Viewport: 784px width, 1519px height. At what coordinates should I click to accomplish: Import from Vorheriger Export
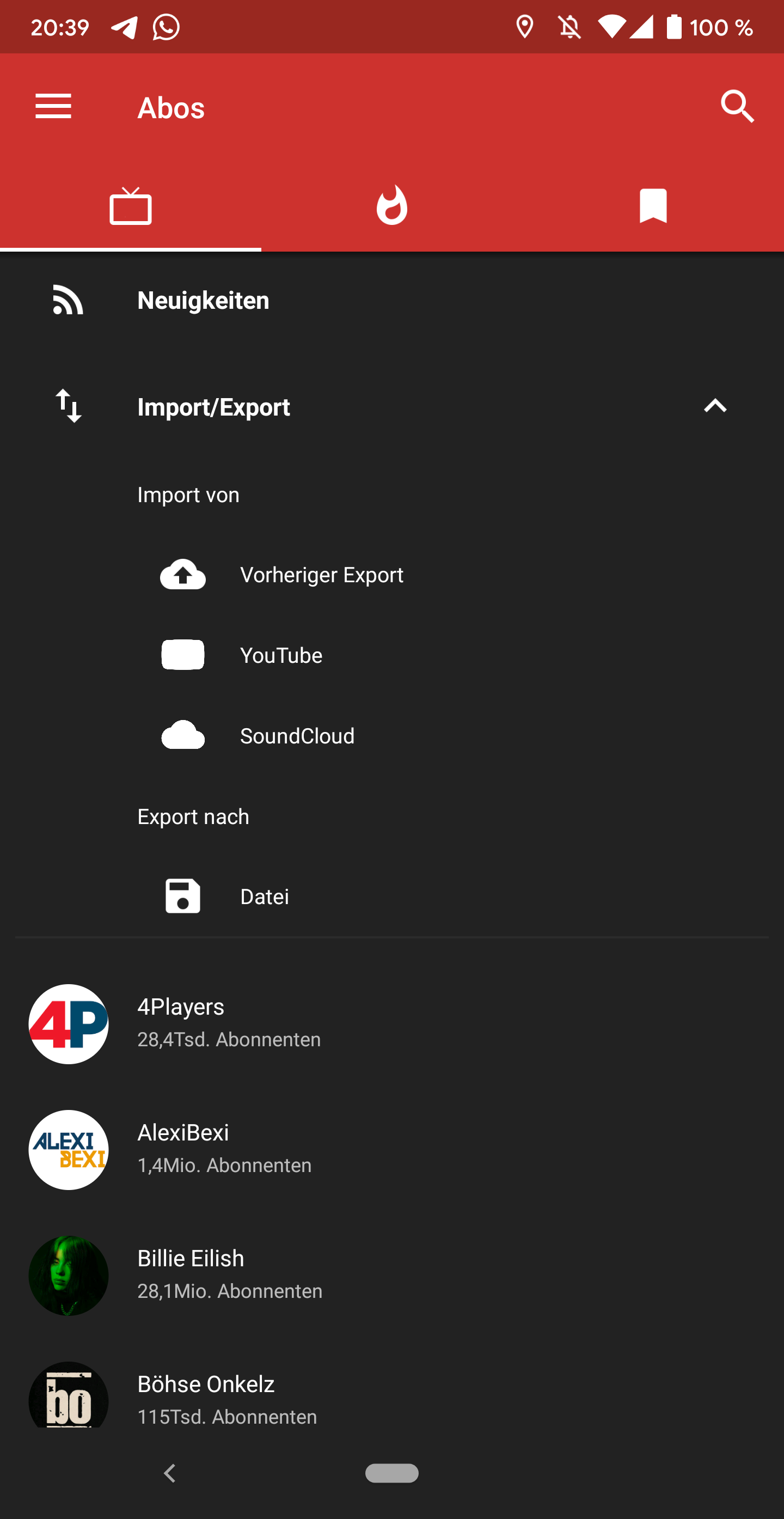click(x=321, y=575)
